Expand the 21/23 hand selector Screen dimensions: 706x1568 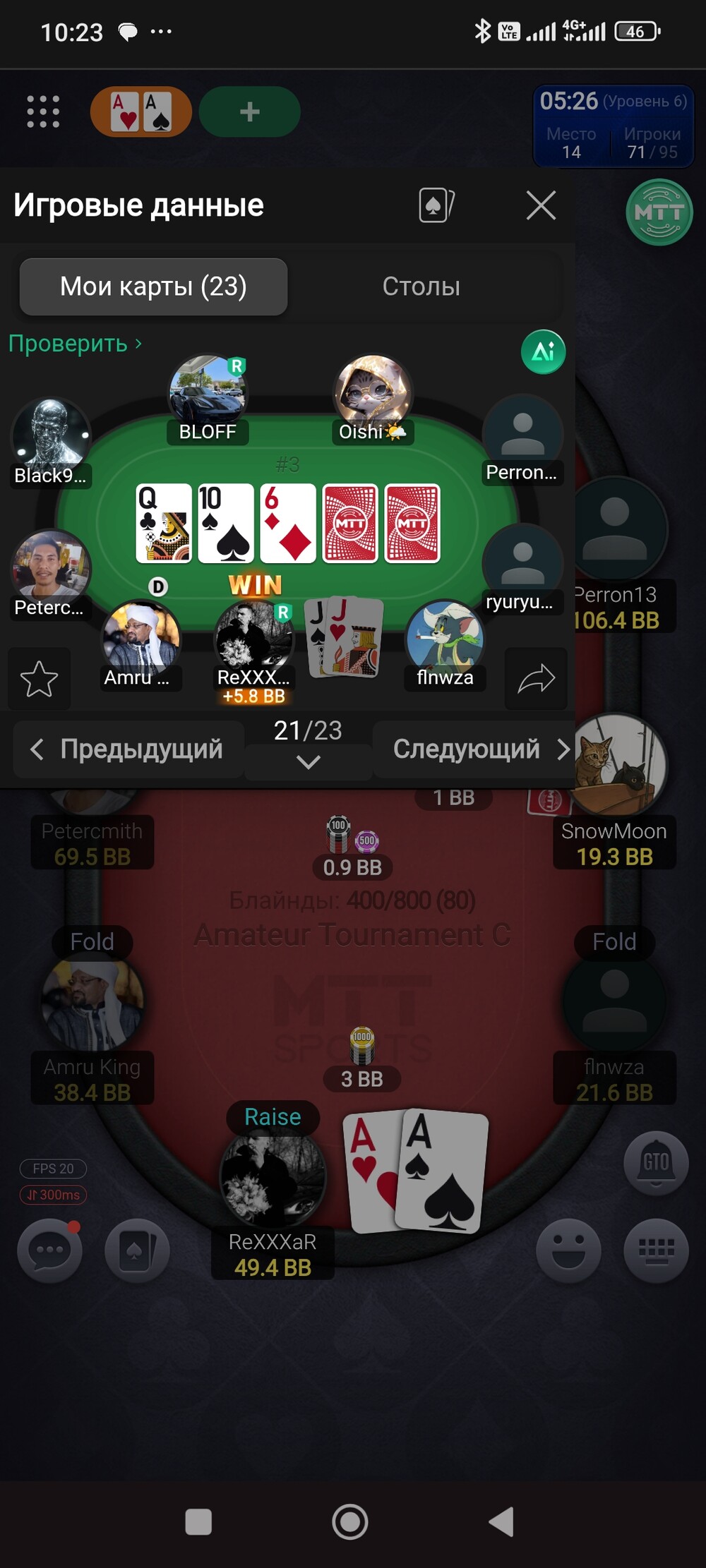(308, 761)
